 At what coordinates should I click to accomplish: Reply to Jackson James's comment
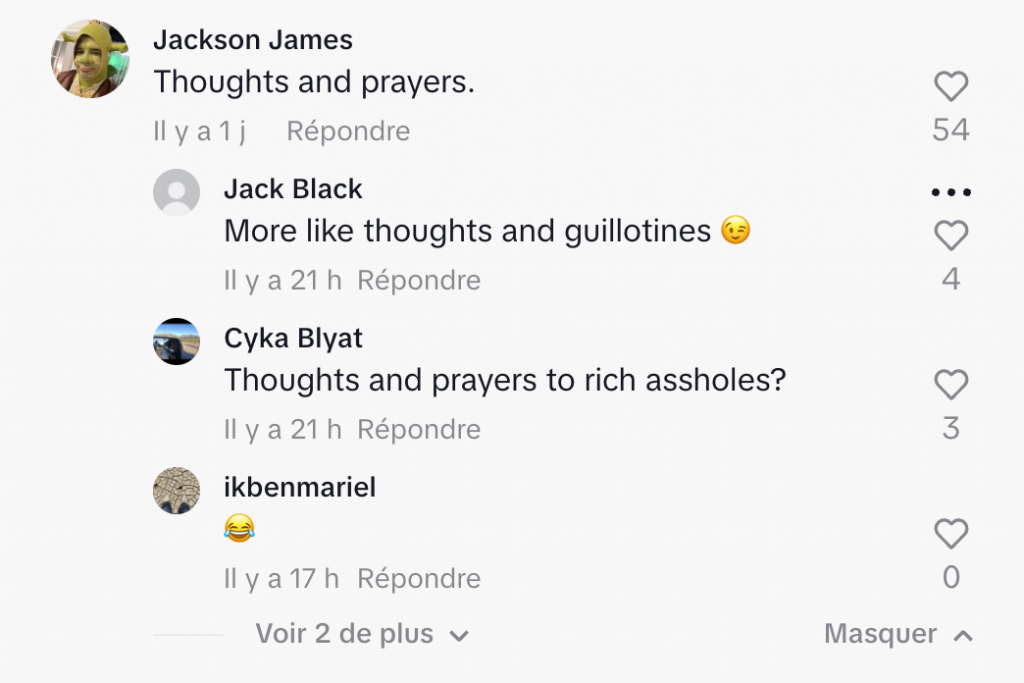(348, 131)
